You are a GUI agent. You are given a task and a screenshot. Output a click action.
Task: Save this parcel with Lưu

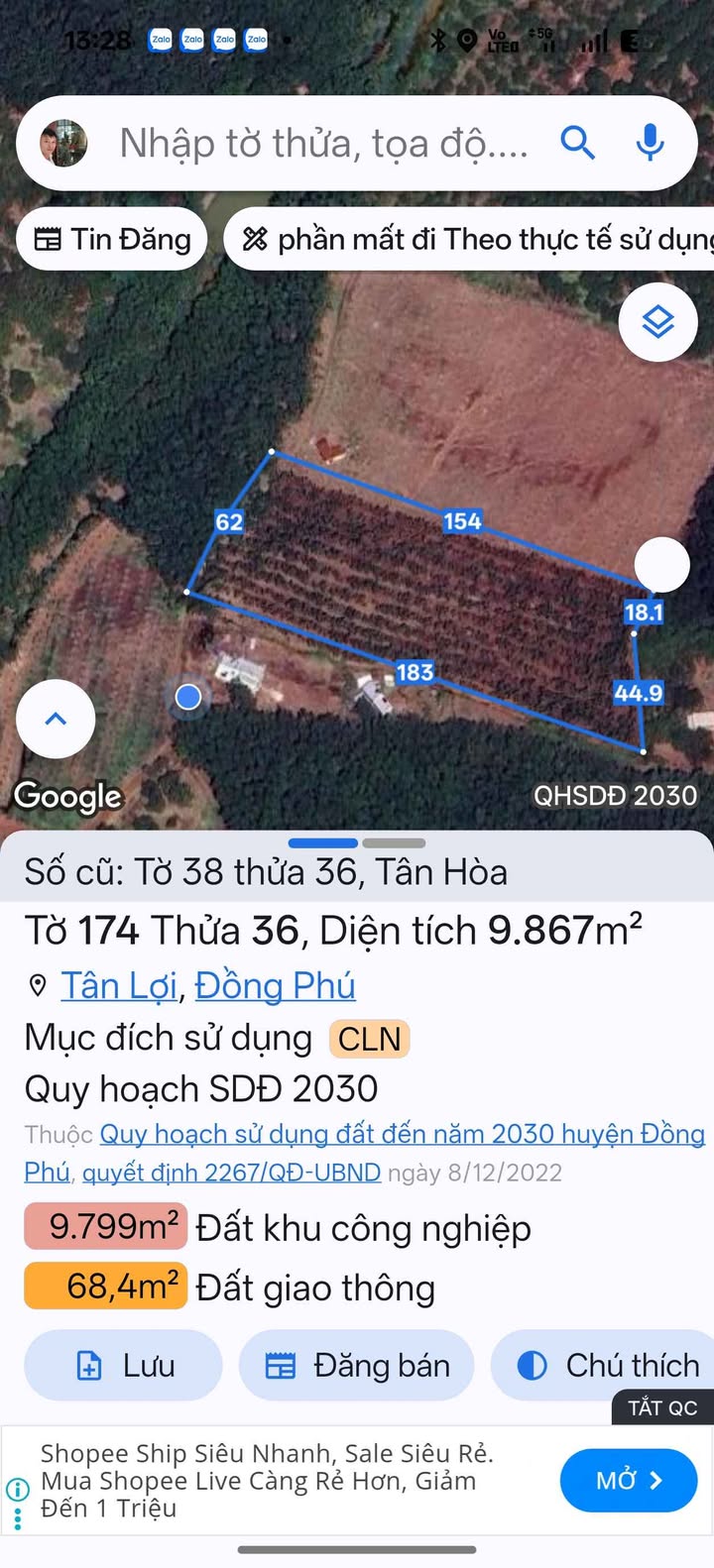[x=124, y=1365]
